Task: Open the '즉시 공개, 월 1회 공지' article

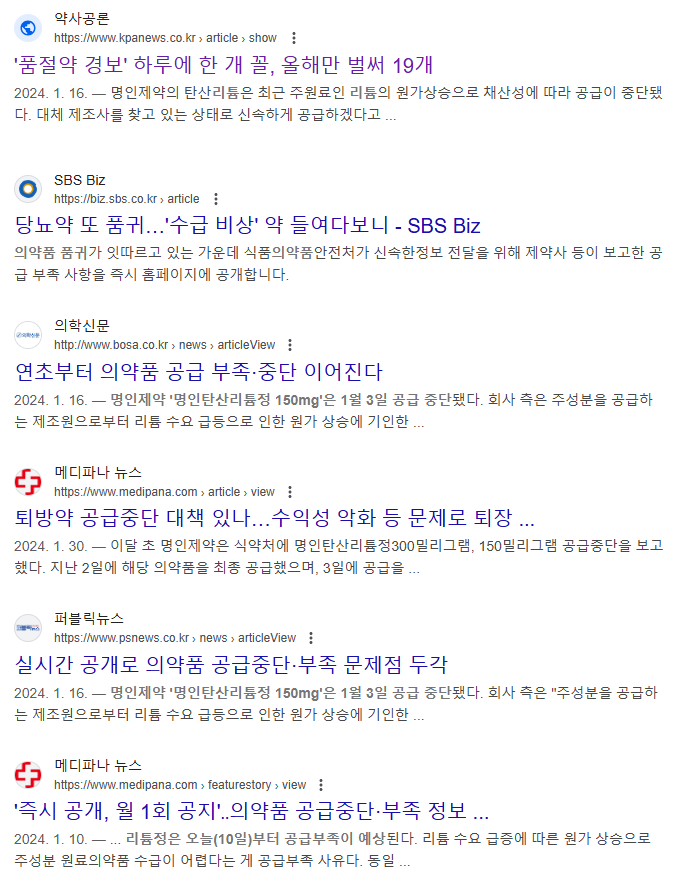Action: (x=251, y=810)
